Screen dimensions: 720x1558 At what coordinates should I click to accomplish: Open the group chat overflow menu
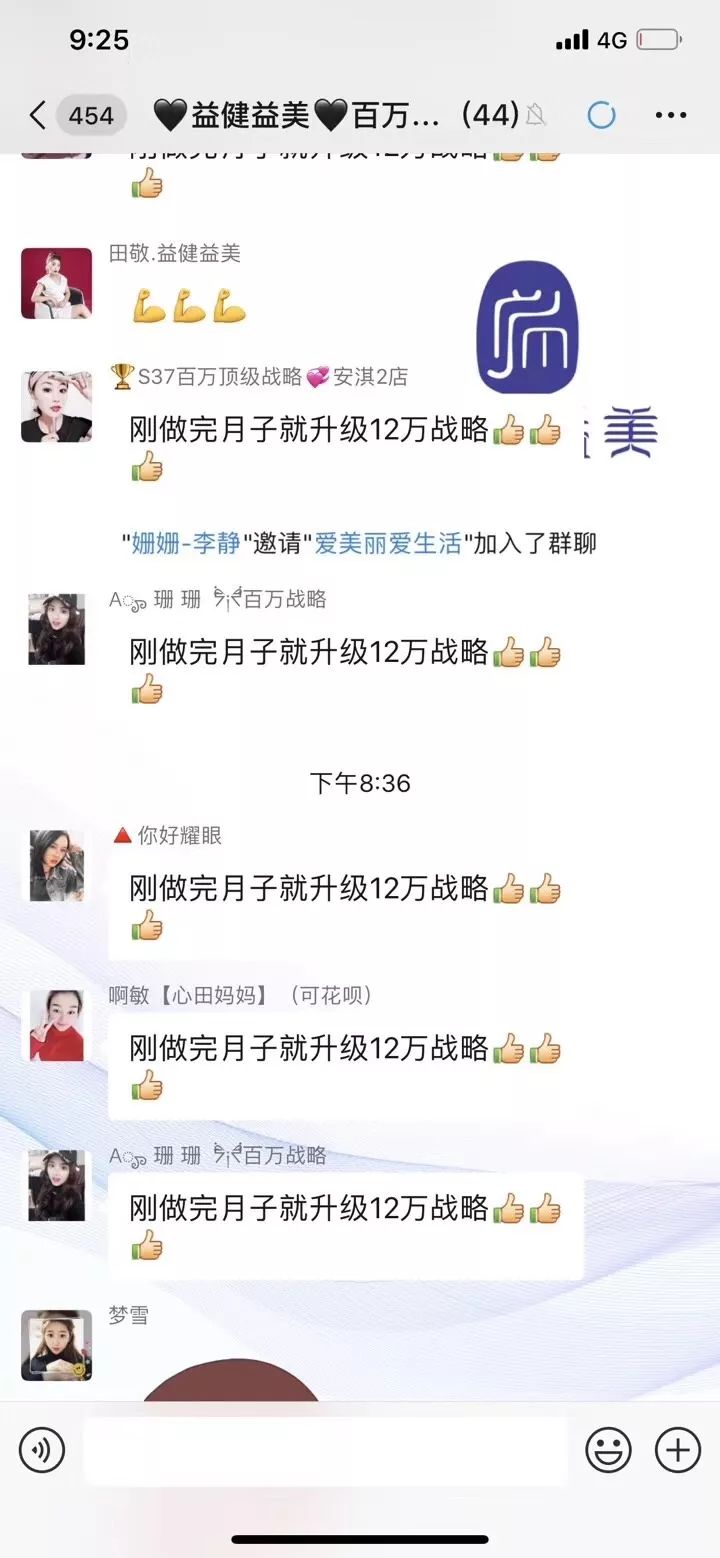(x=670, y=116)
